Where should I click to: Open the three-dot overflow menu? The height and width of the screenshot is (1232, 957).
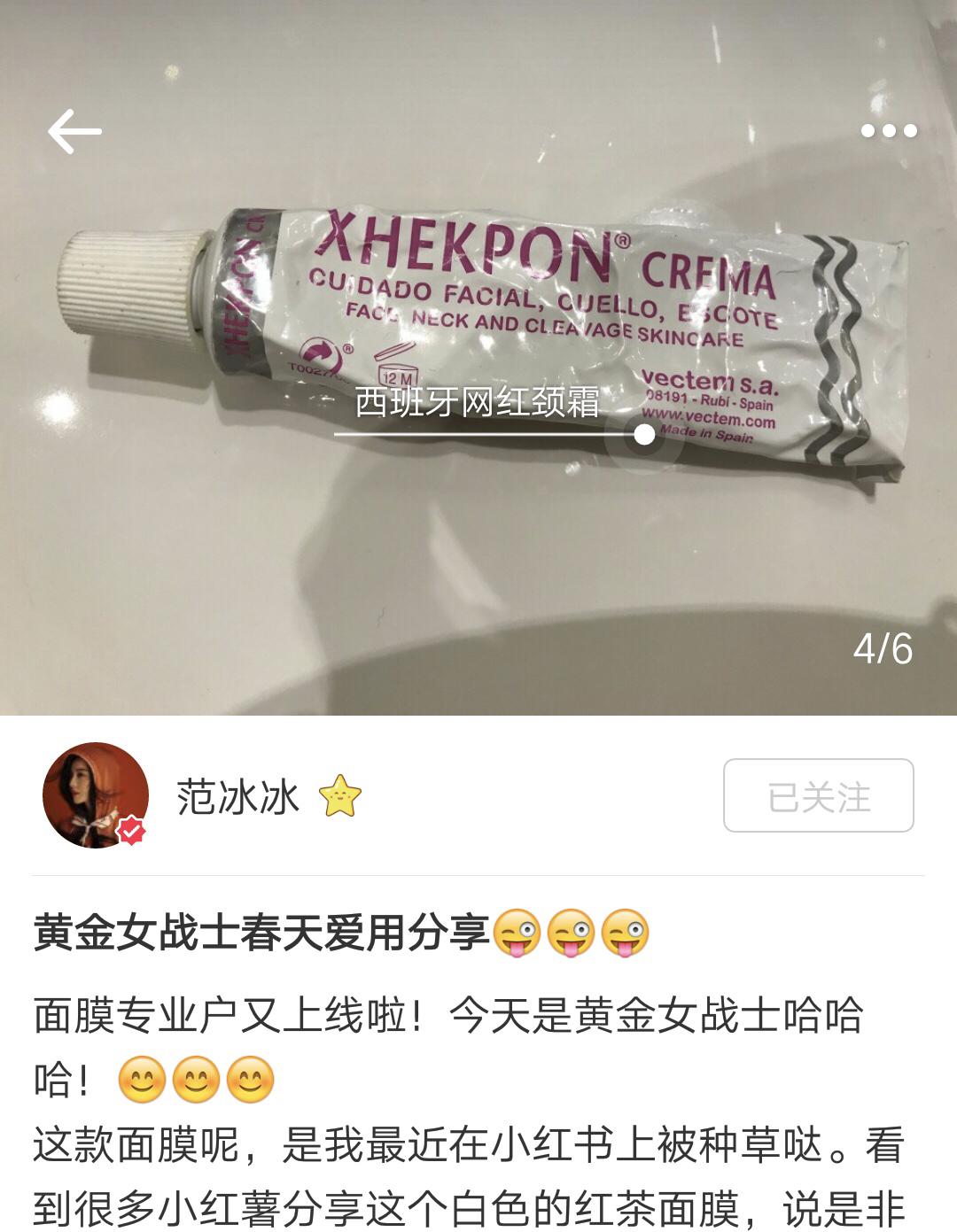coord(889,132)
